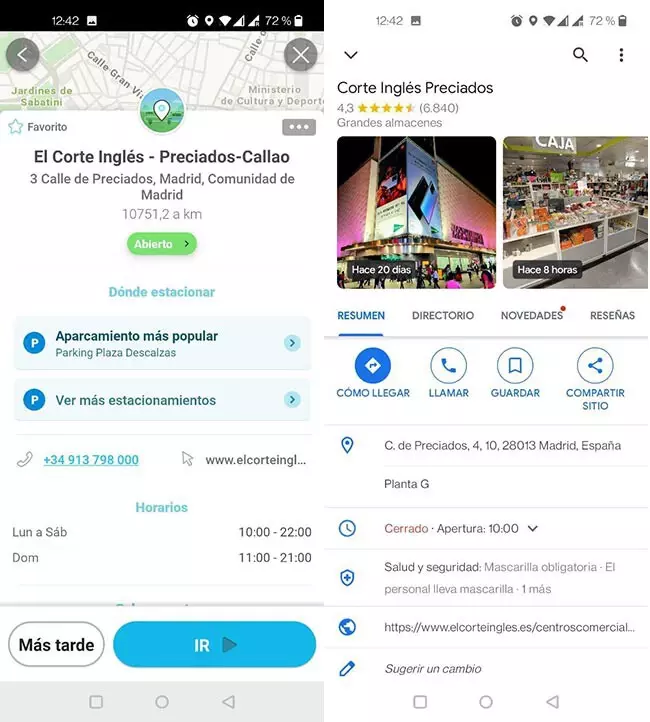This screenshot has height=722, width=650.
Task: Tap the Más tarde button
Action: (57, 645)
